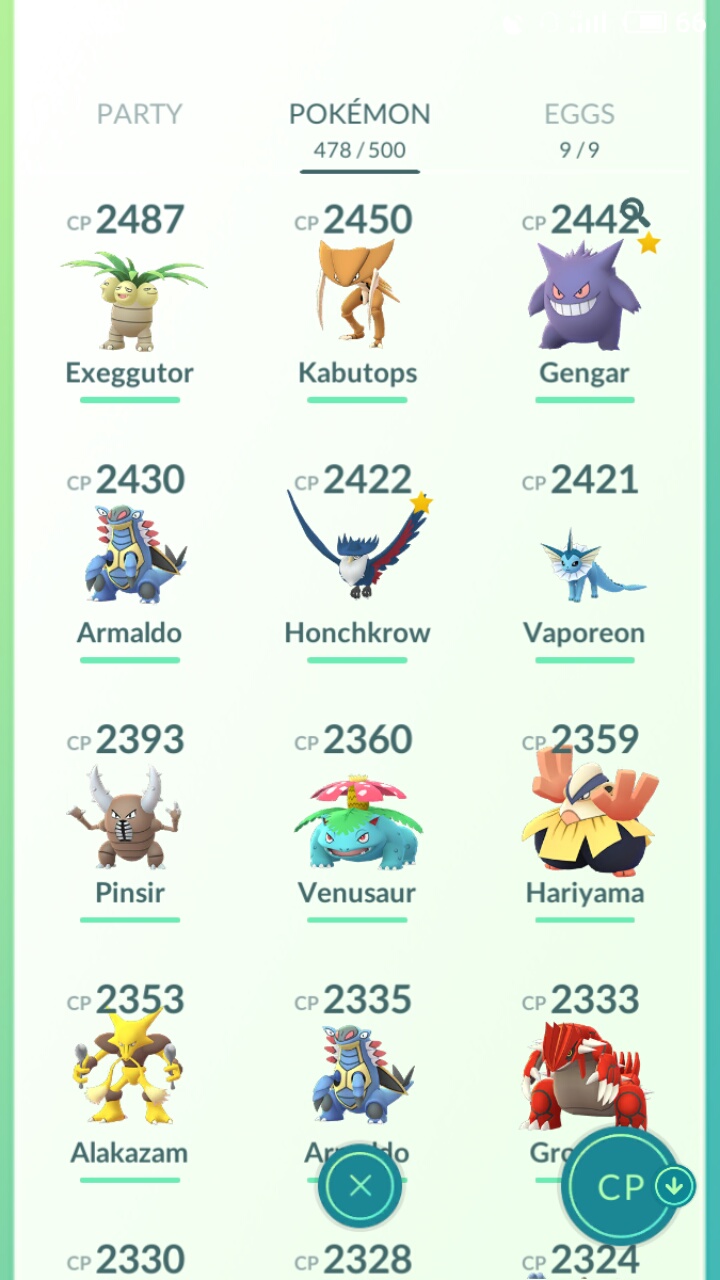Open Vaporeon CP 2421
The width and height of the screenshot is (720, 1280).
(x=585, y=565)
